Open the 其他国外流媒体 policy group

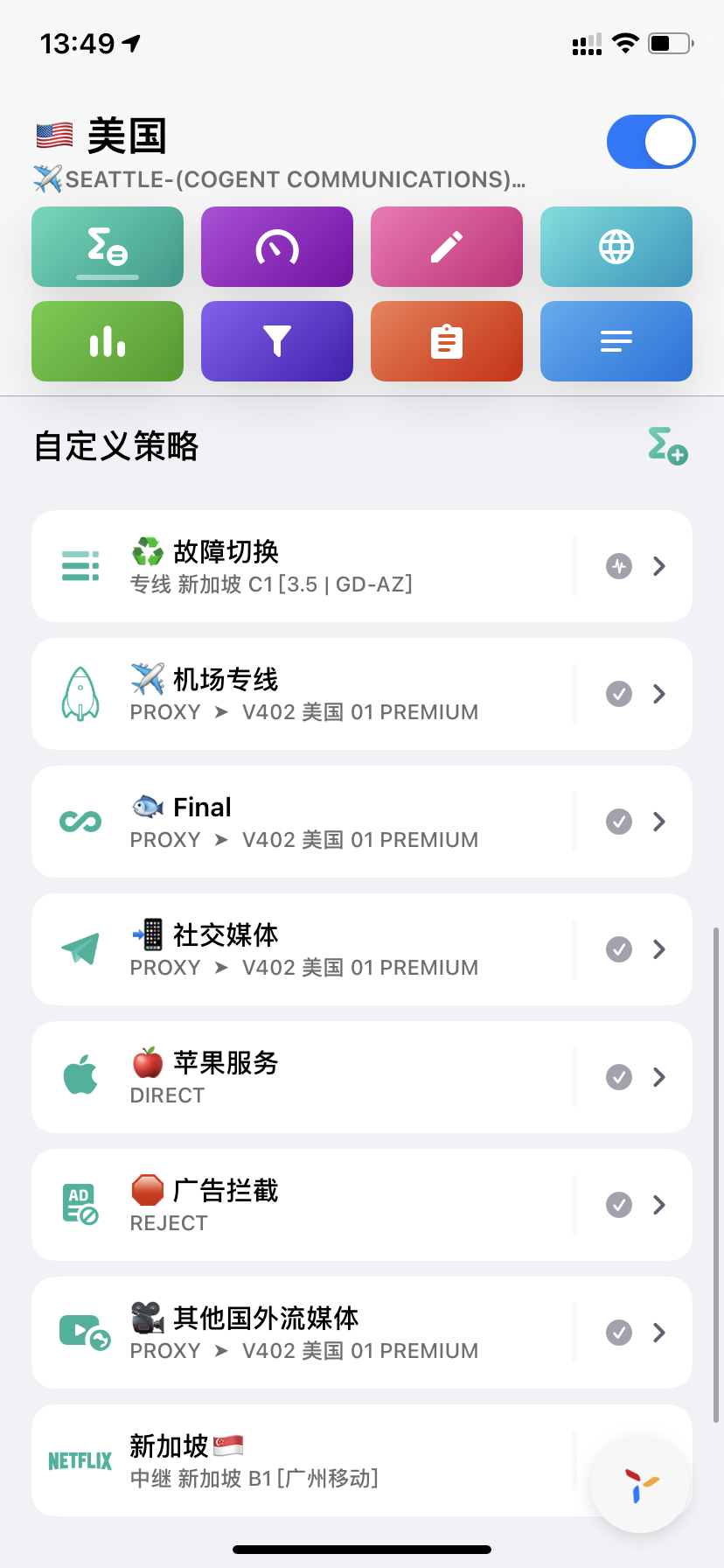tap(362, 1333)
